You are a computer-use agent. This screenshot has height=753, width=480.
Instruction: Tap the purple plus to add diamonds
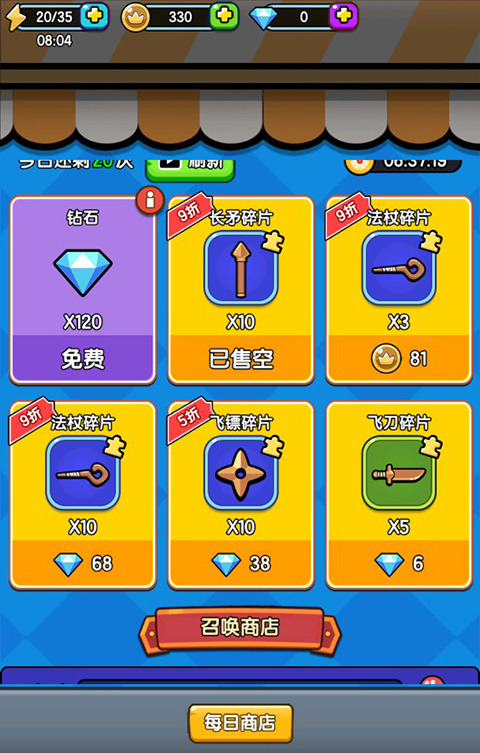click(344, 16)
